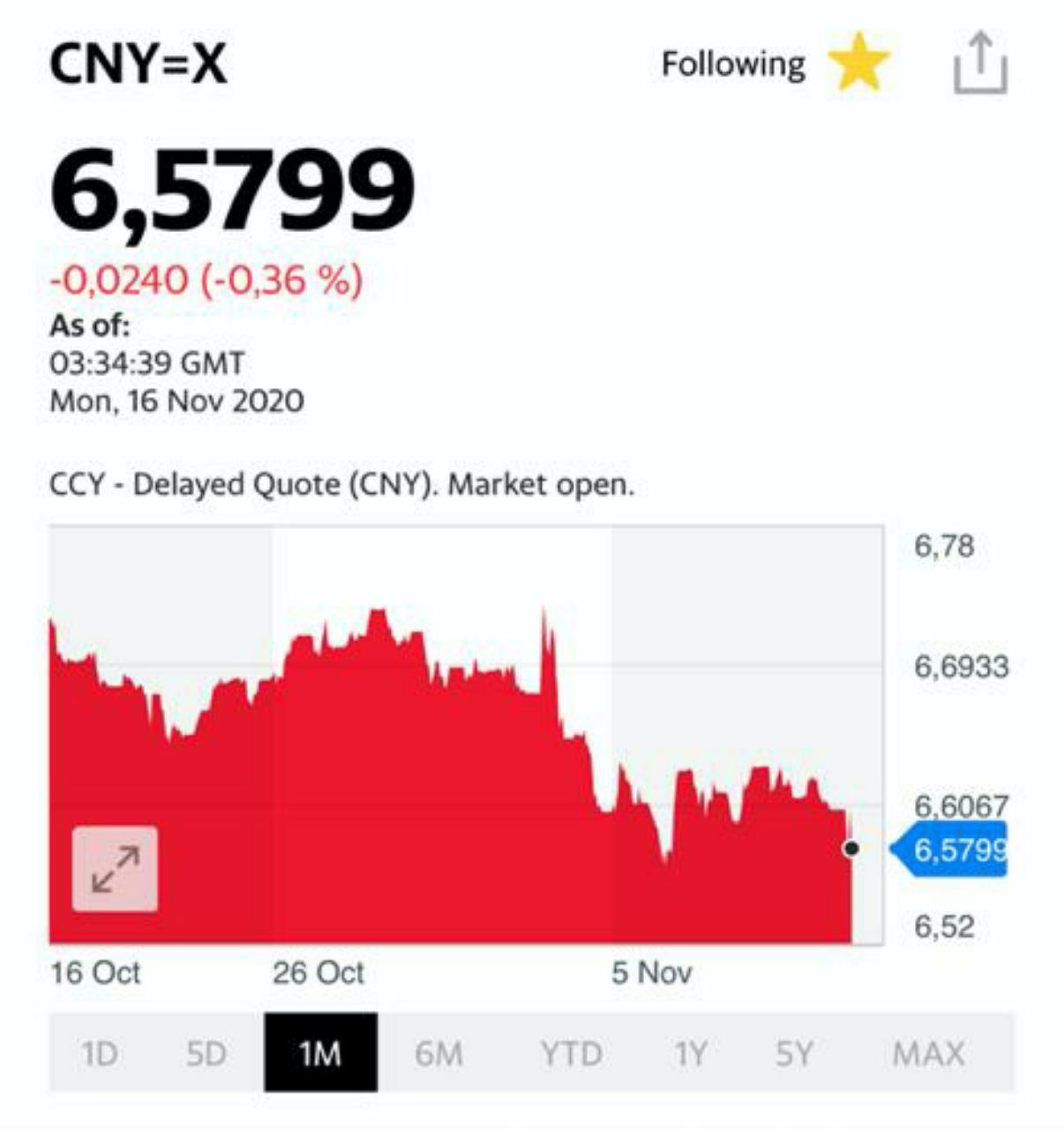Select the 5D chart range

pos(206,1053)
